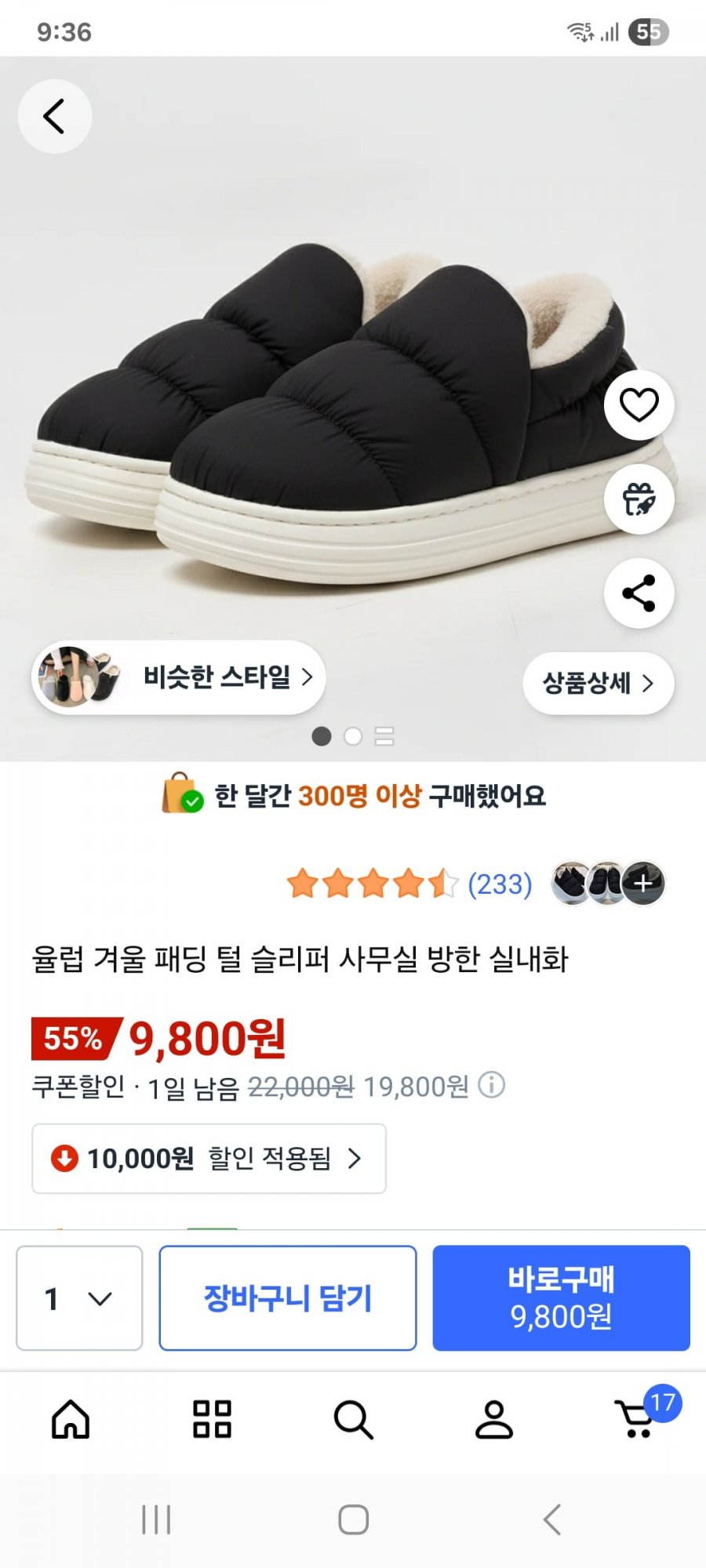Tap the system back button
This screenshot has height=1568, width=706.
point(552,1519)
